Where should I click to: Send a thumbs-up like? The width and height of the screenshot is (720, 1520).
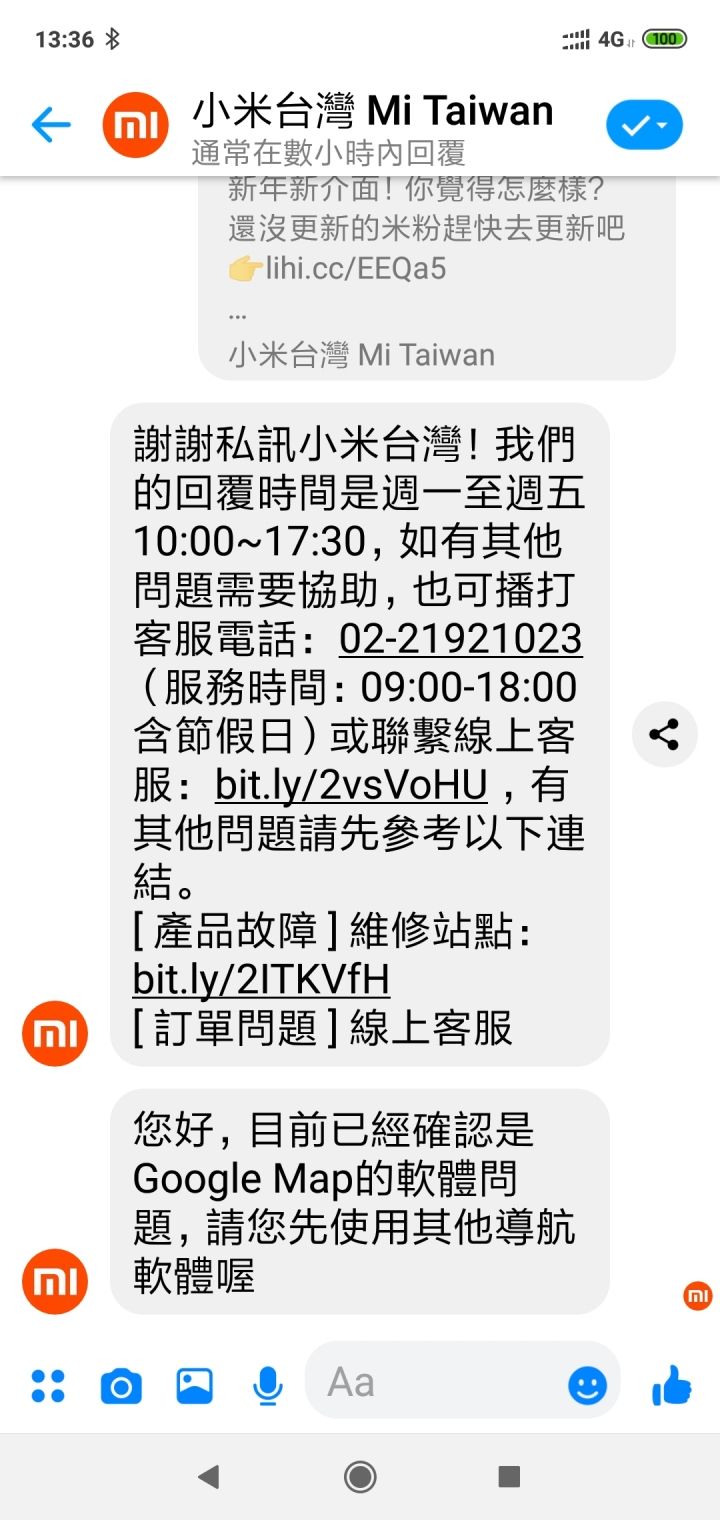coord(671,1385)
